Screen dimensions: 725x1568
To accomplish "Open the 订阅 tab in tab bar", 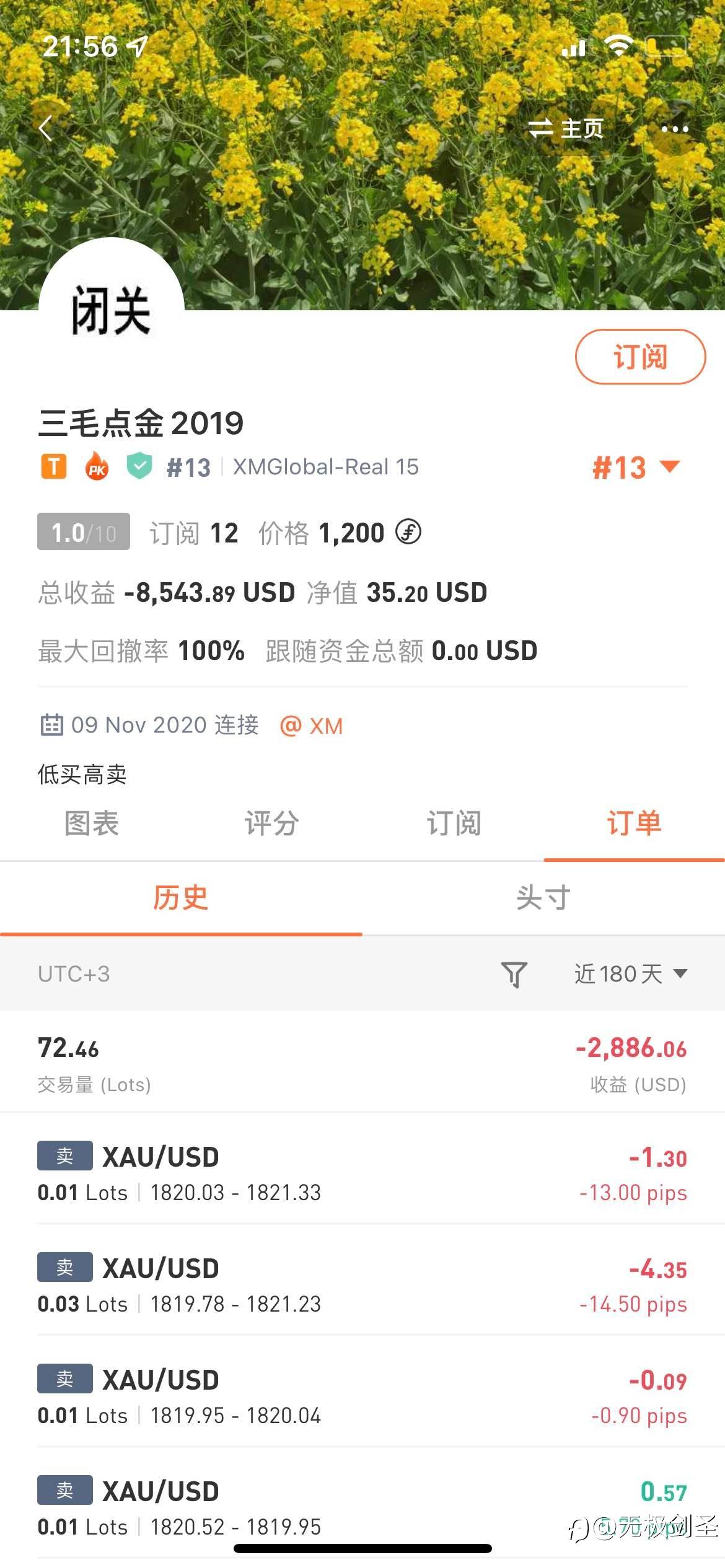I will [x=453, y=823].
